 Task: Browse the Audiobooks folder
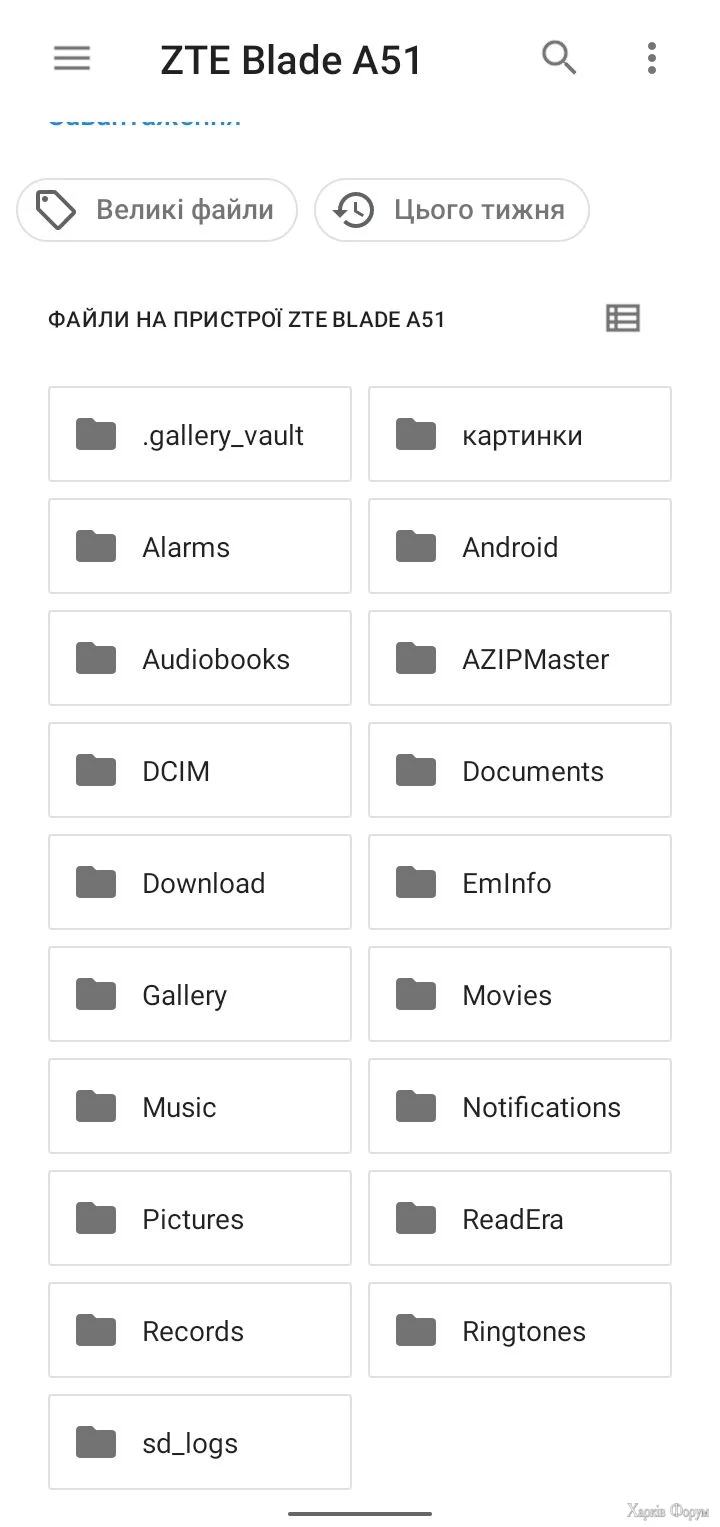tap(200, 659)
